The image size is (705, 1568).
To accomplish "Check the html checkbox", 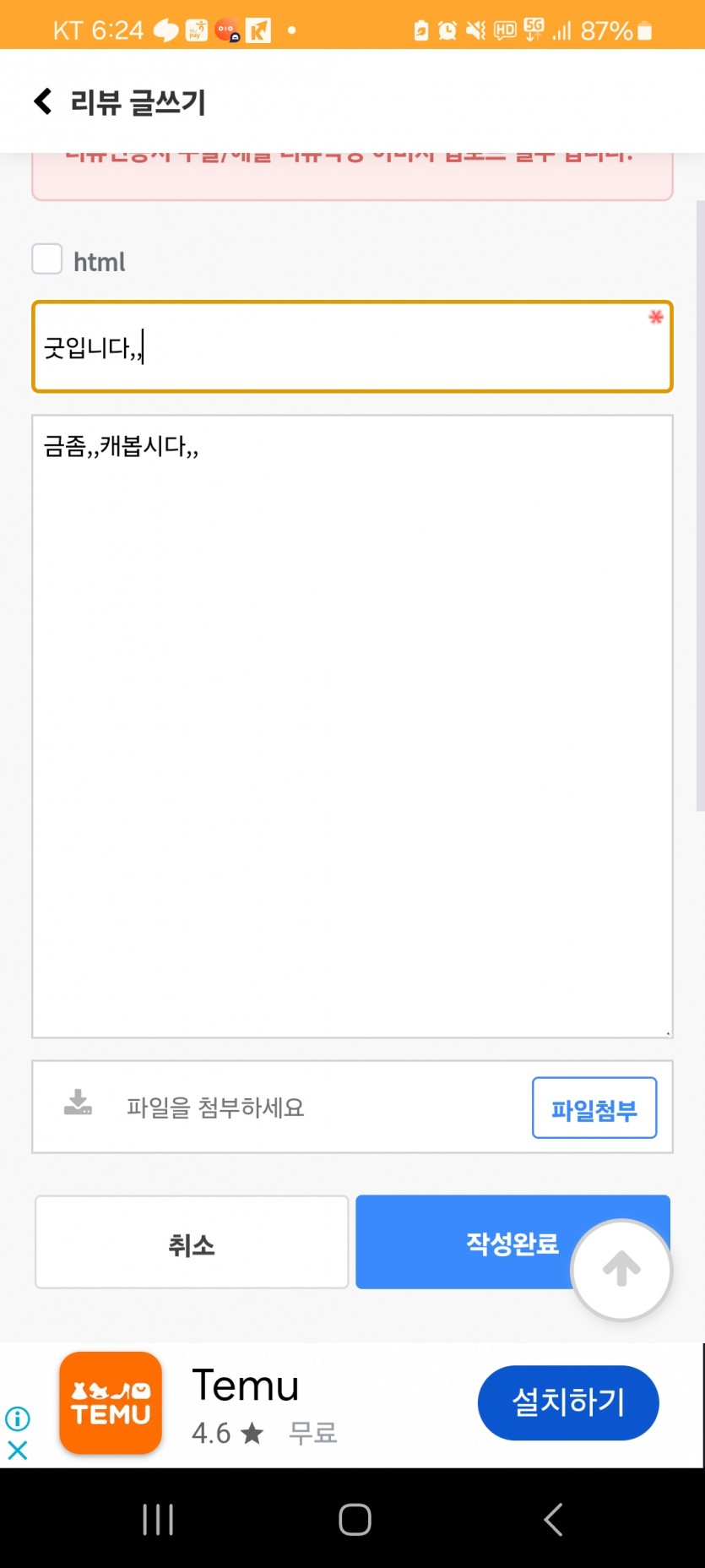I will 47,259.
